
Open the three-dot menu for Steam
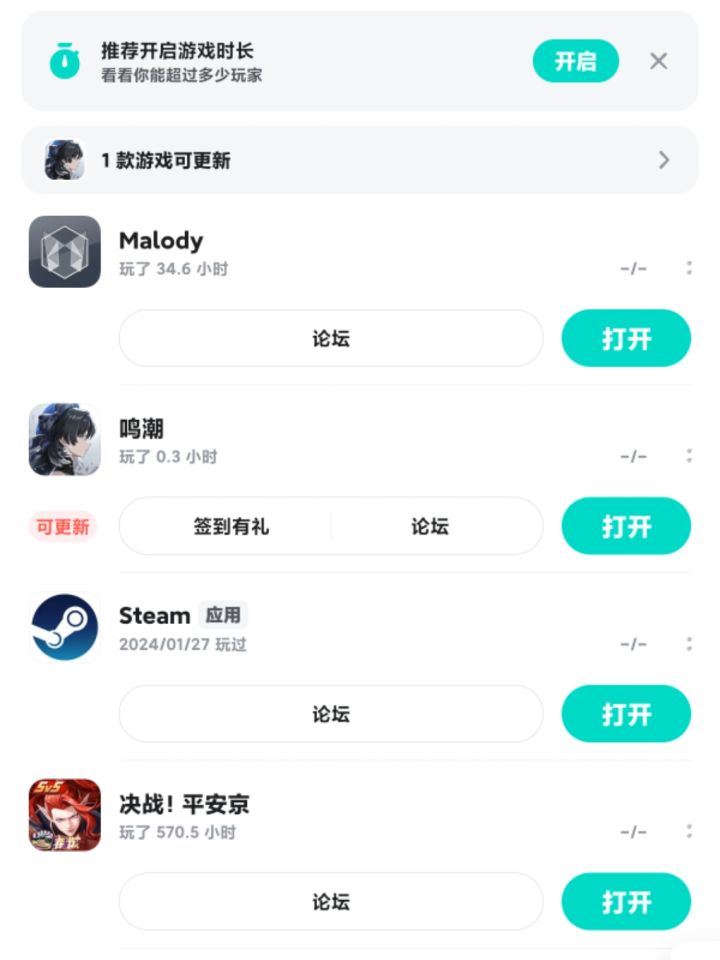691,644
